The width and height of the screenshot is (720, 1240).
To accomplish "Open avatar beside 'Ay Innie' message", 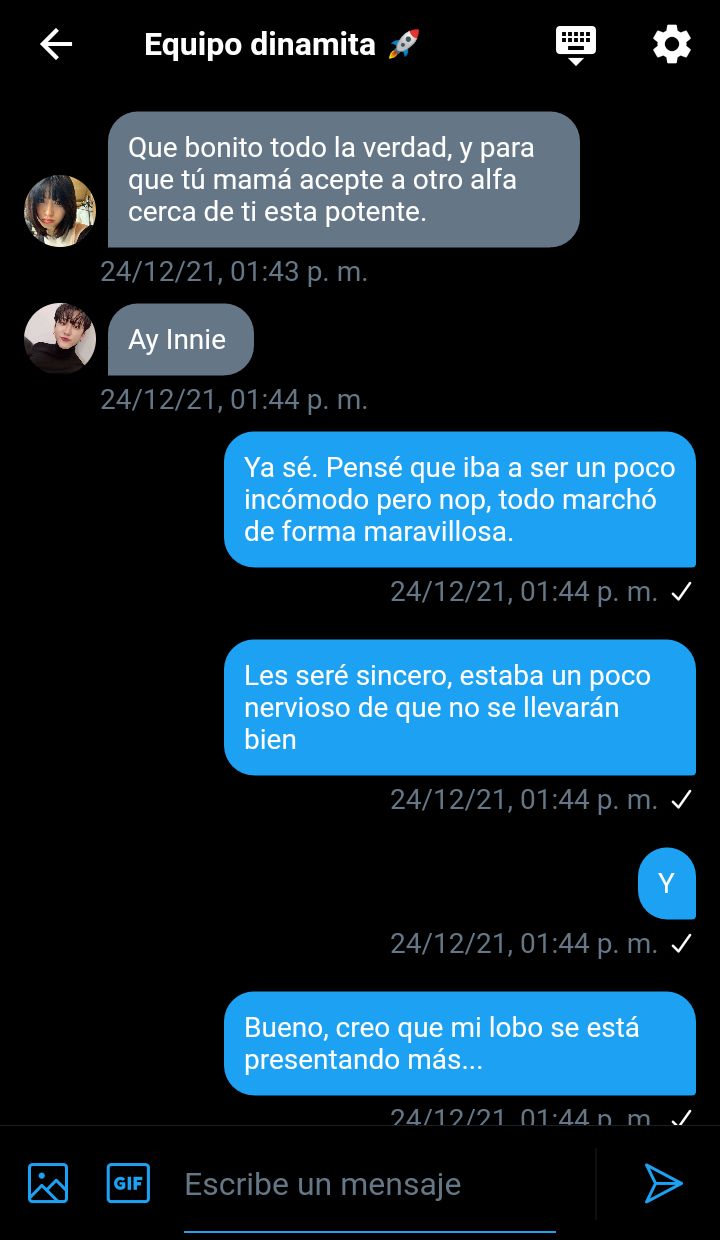I will tap(60, 339).
